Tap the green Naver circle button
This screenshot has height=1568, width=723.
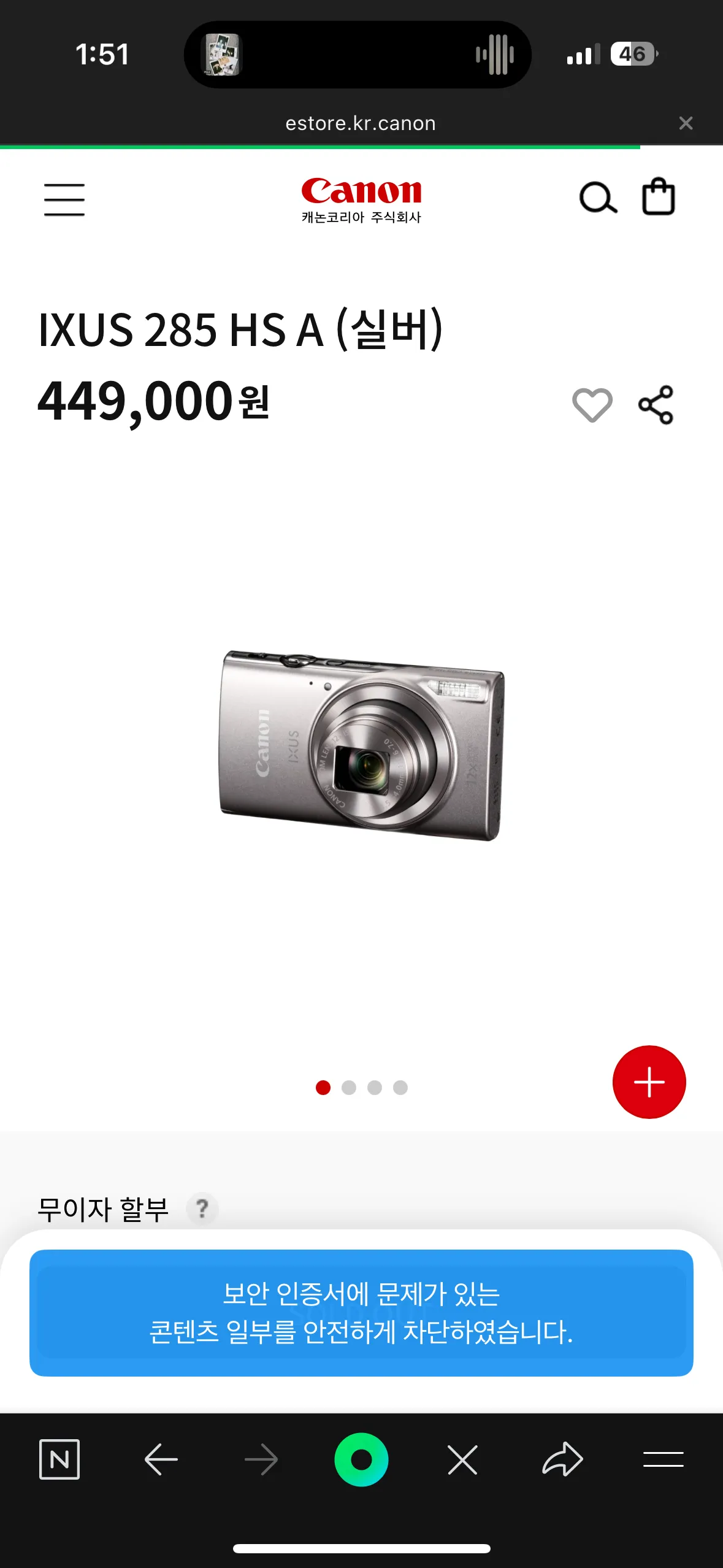pyautogui.click(x=361, y=1459)
